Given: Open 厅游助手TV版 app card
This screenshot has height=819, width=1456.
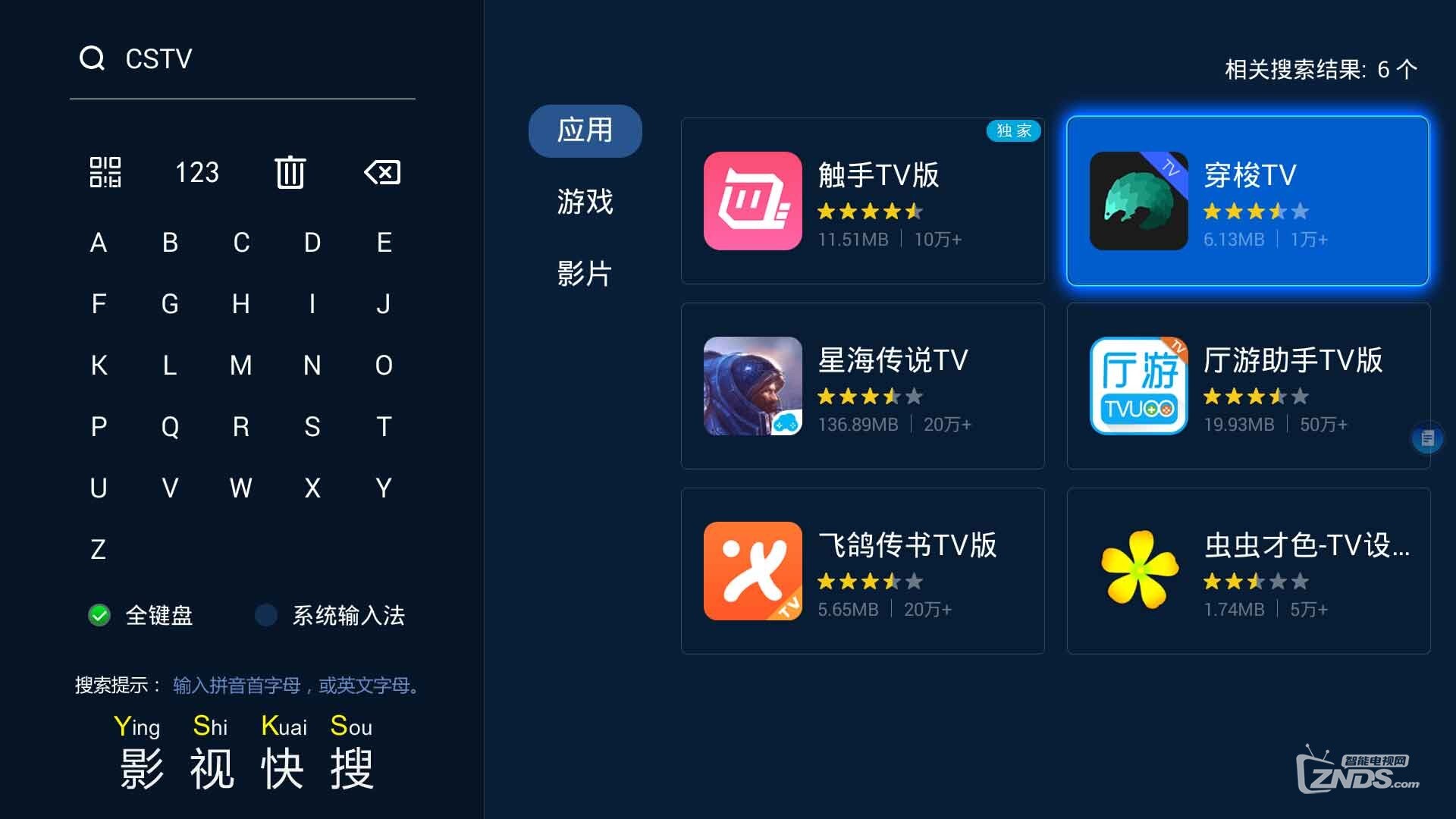Looking at the screenshot, I should point(1247,386).
